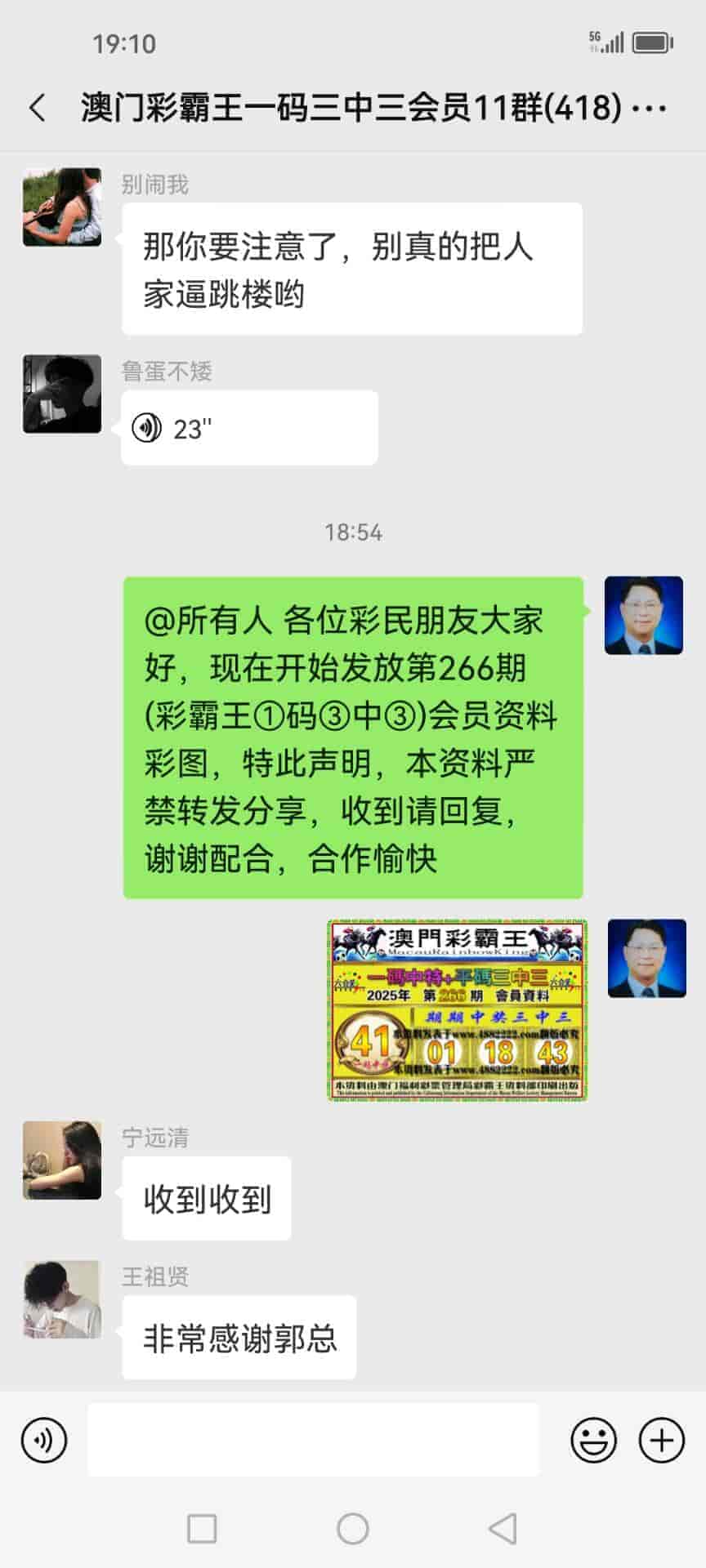Focus the message text field
Screen dimensions: 706x1568
click(x=313, y=1440)
